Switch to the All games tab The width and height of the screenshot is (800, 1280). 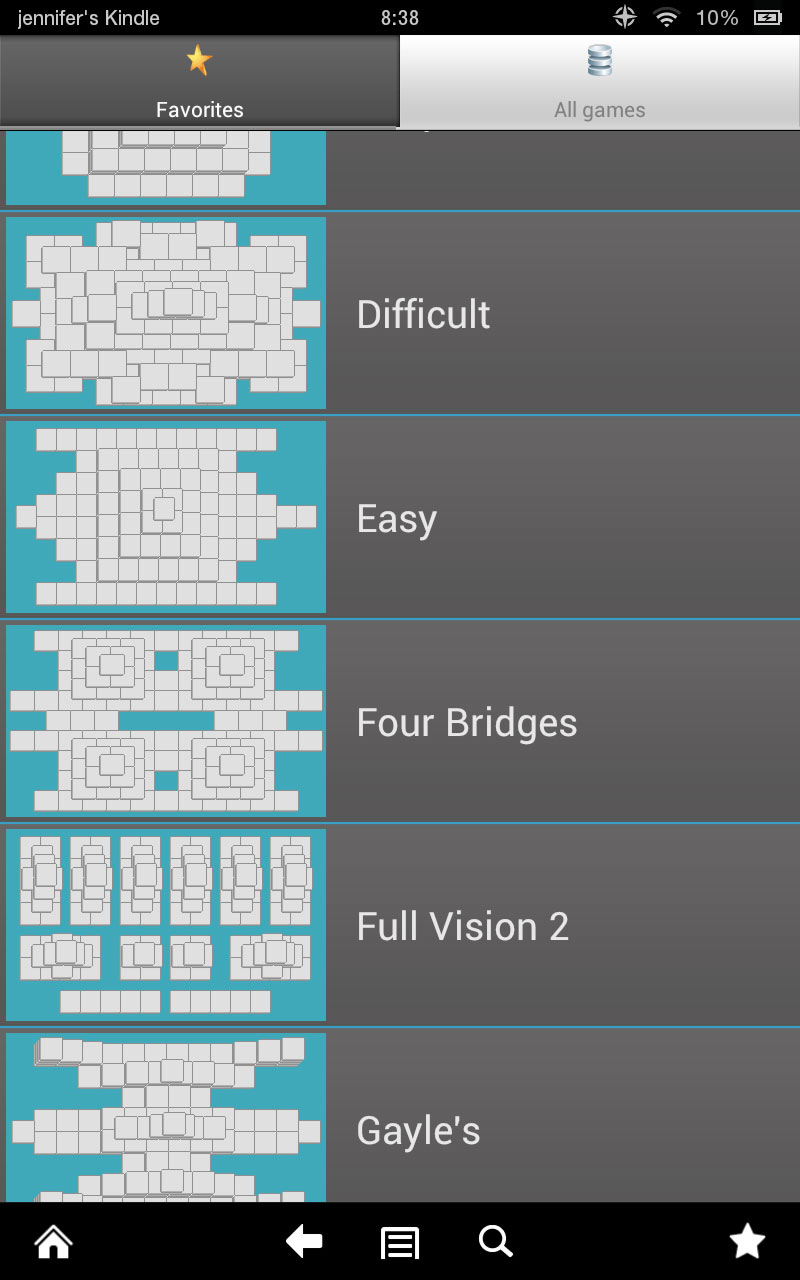[599, 82]
